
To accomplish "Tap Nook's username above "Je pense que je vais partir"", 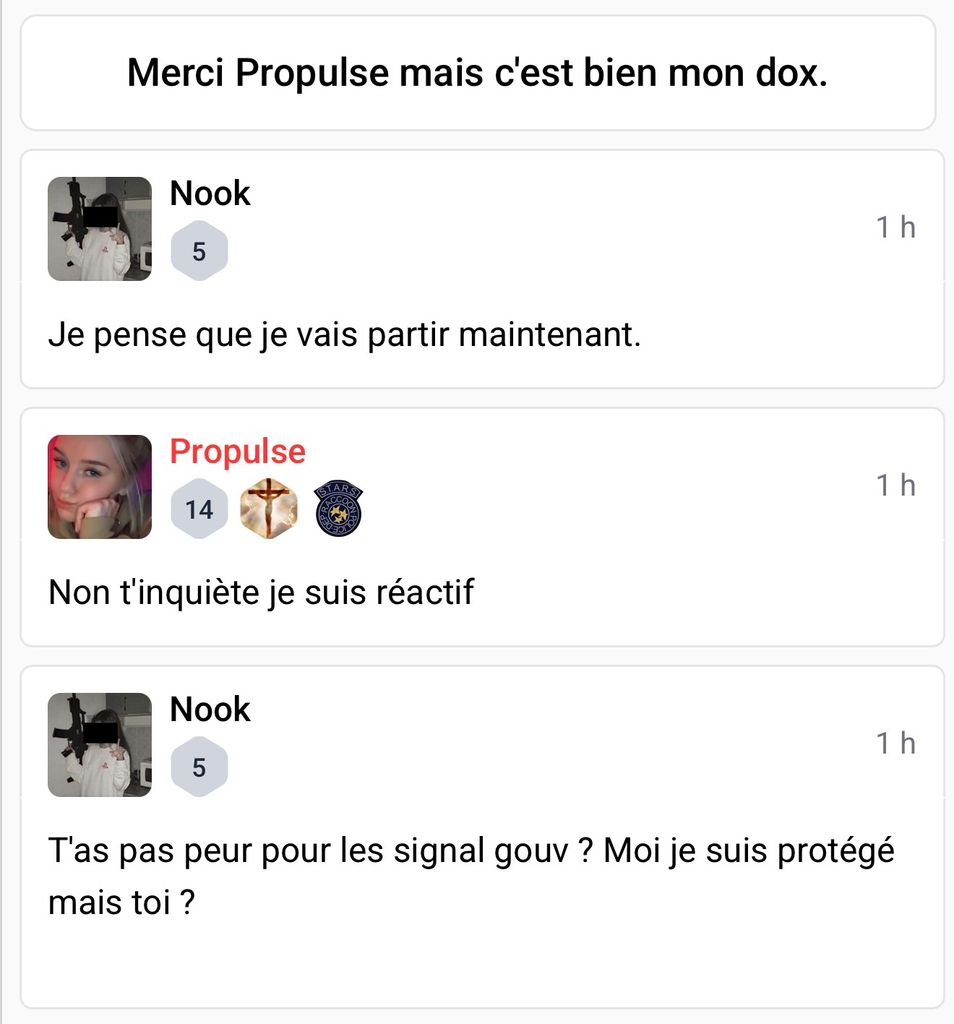I will pyautogui.click(x=210, y=193).
